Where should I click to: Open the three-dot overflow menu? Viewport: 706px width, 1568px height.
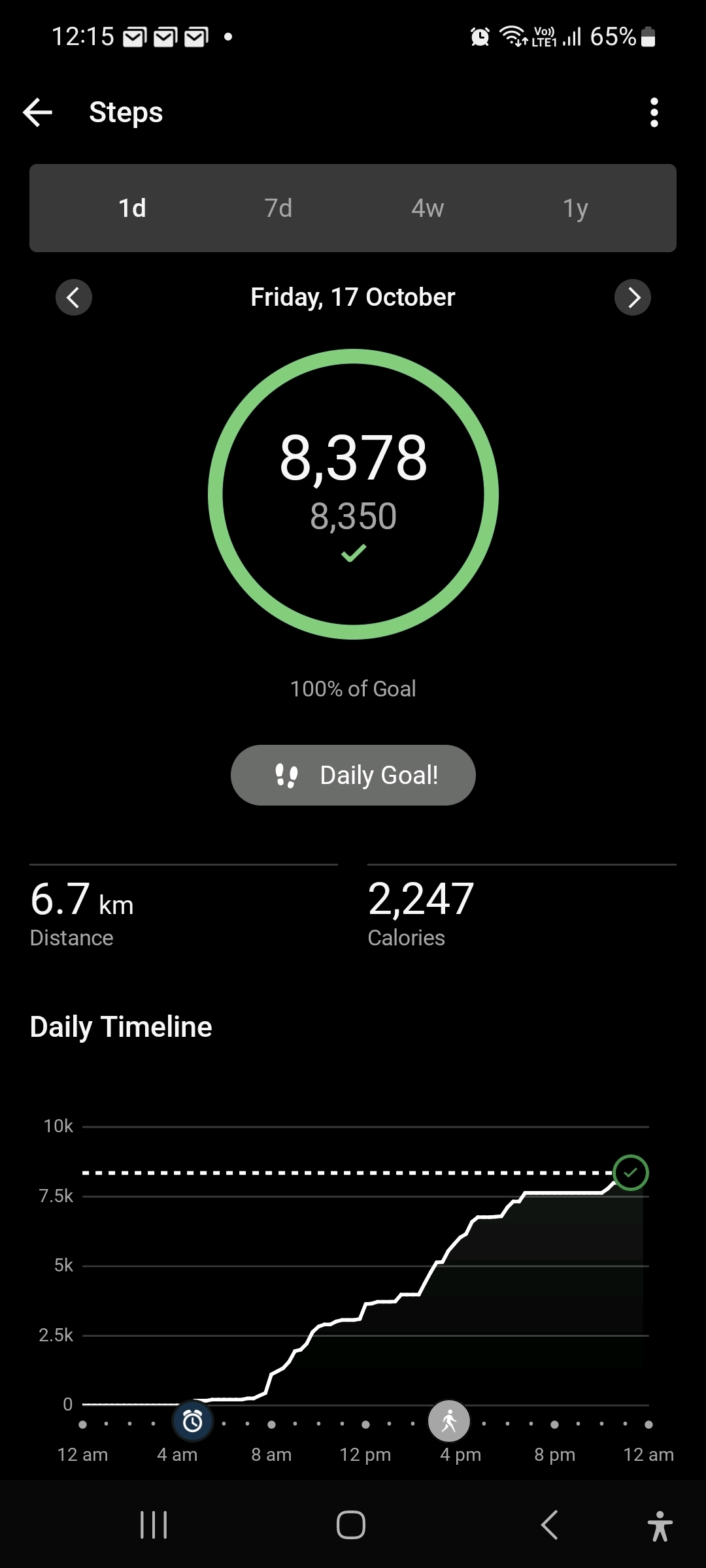click(x=654, y=112)
